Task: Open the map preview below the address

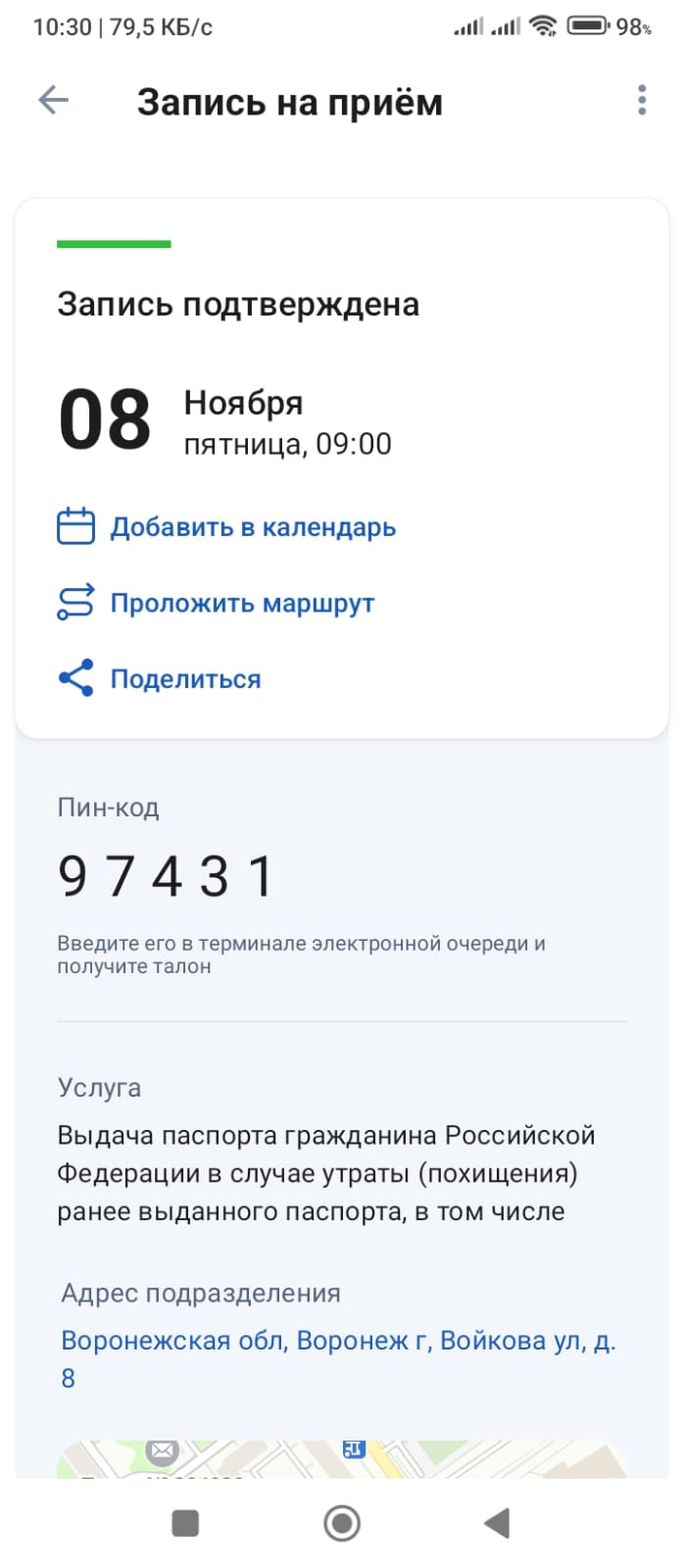Action: 341,1458
